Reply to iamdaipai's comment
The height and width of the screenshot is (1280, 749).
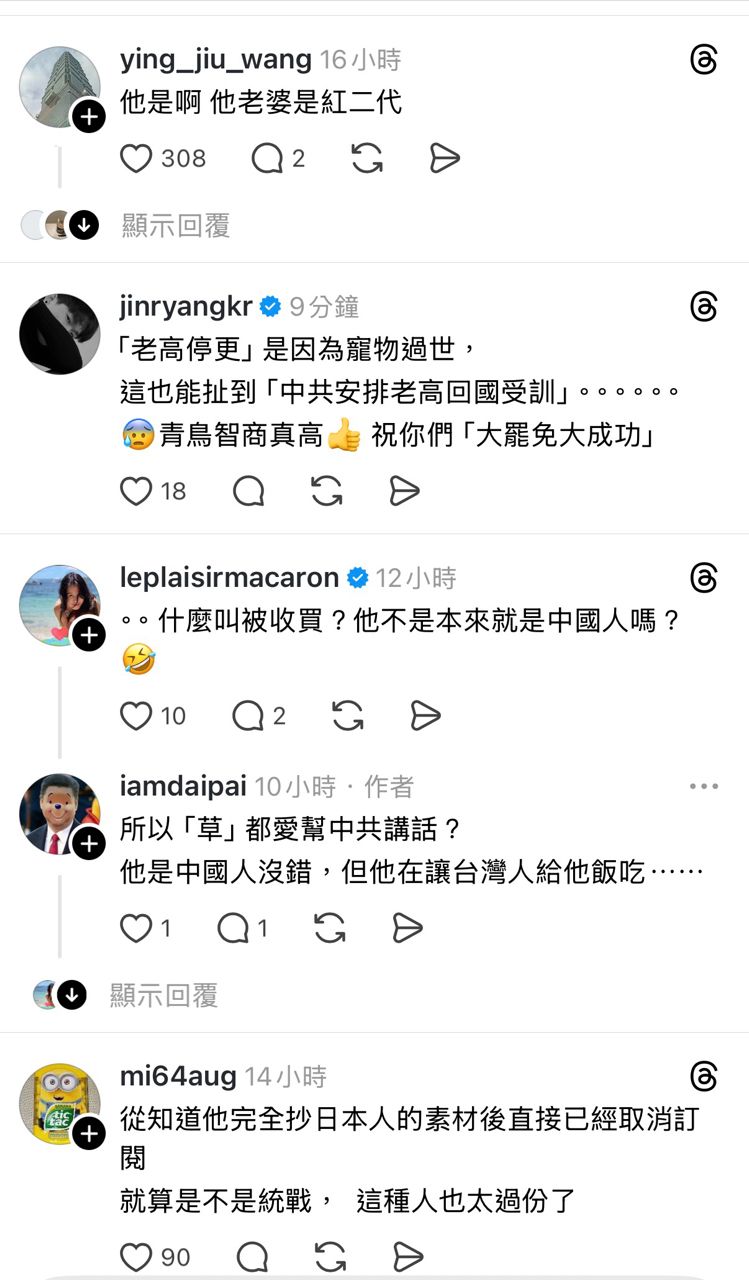tap(233, 929)
